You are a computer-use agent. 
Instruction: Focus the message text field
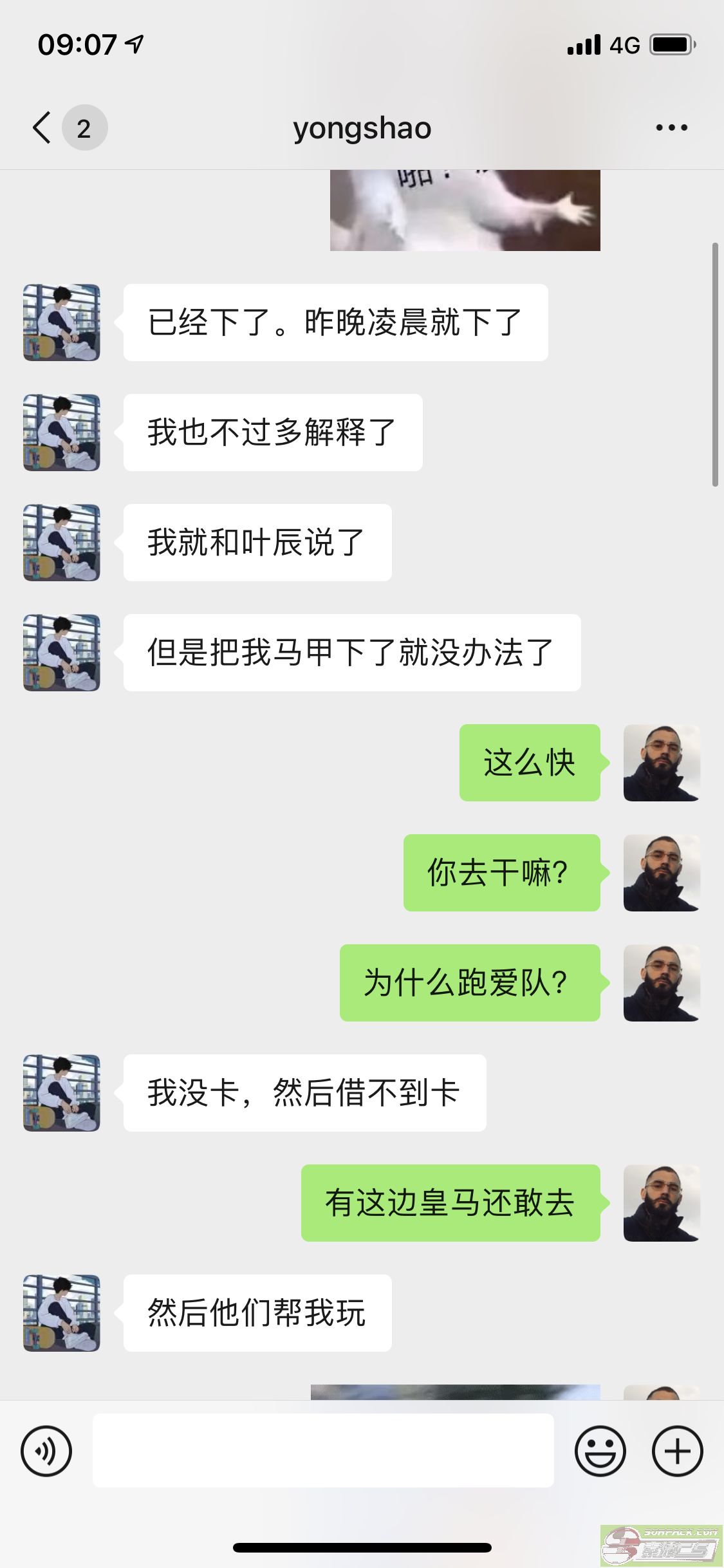point(323,1451)
